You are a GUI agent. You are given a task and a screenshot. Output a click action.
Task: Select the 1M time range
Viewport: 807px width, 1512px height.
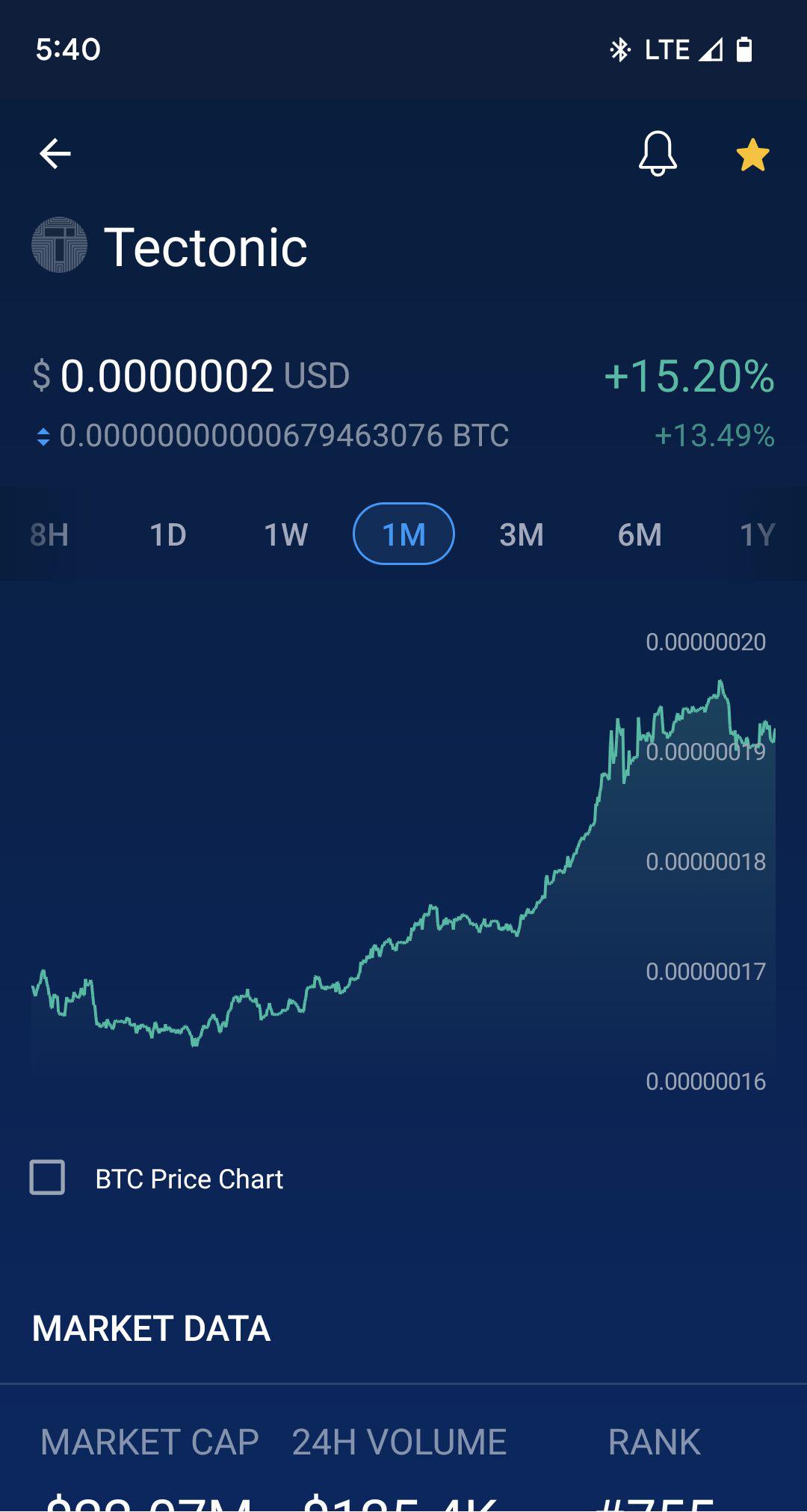point(403,534)
